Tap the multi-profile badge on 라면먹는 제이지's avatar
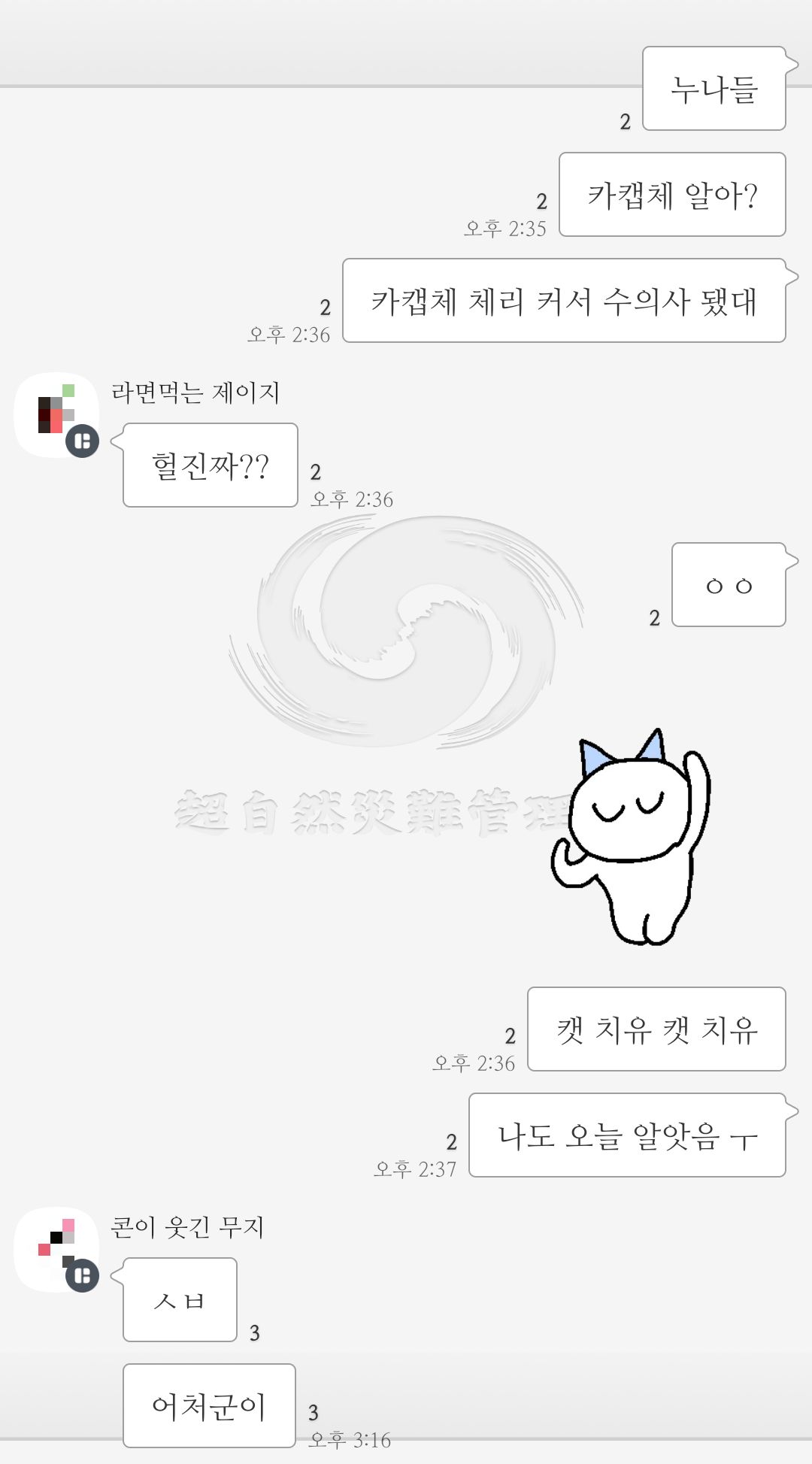Screen dimensions: 812x1464 pos(83,443)
